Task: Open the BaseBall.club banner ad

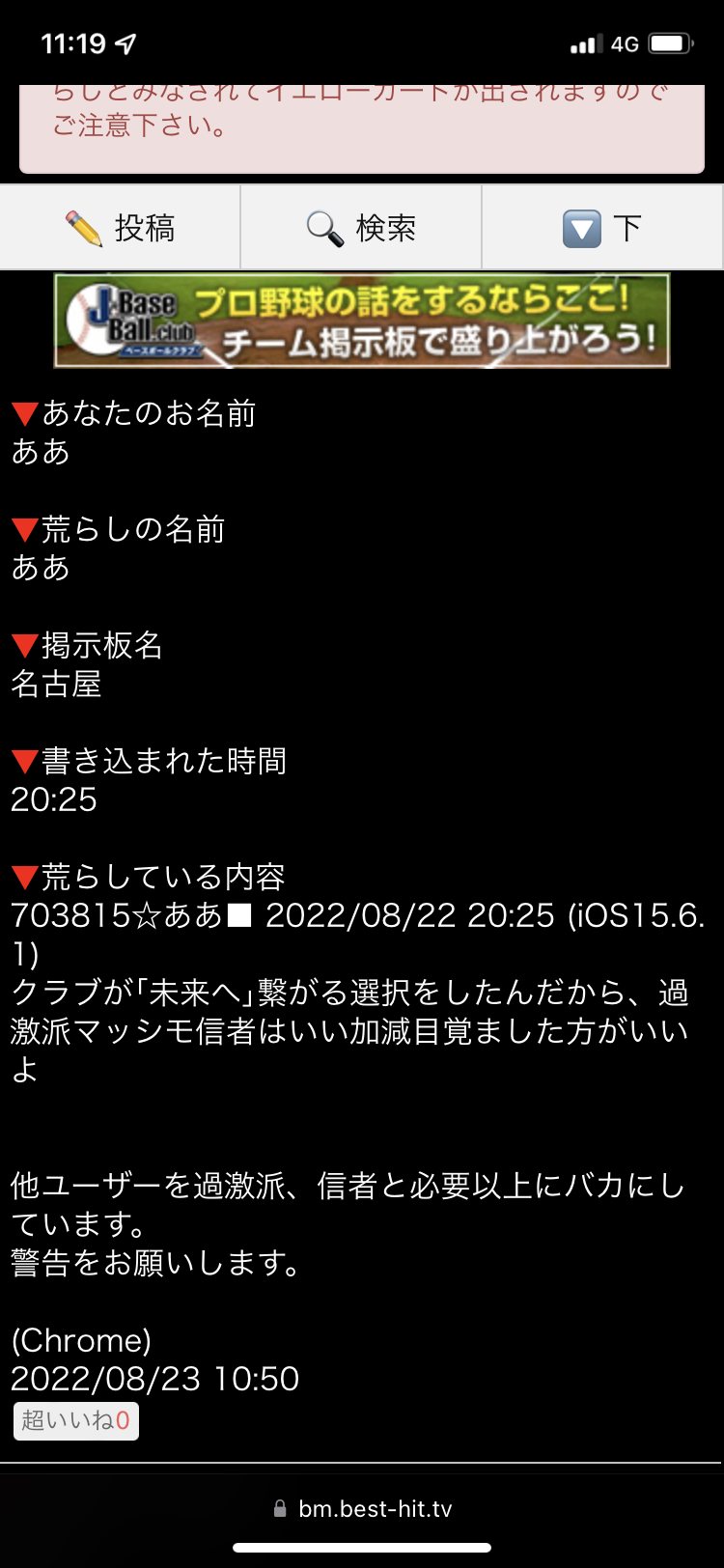Action: (362, 321)
